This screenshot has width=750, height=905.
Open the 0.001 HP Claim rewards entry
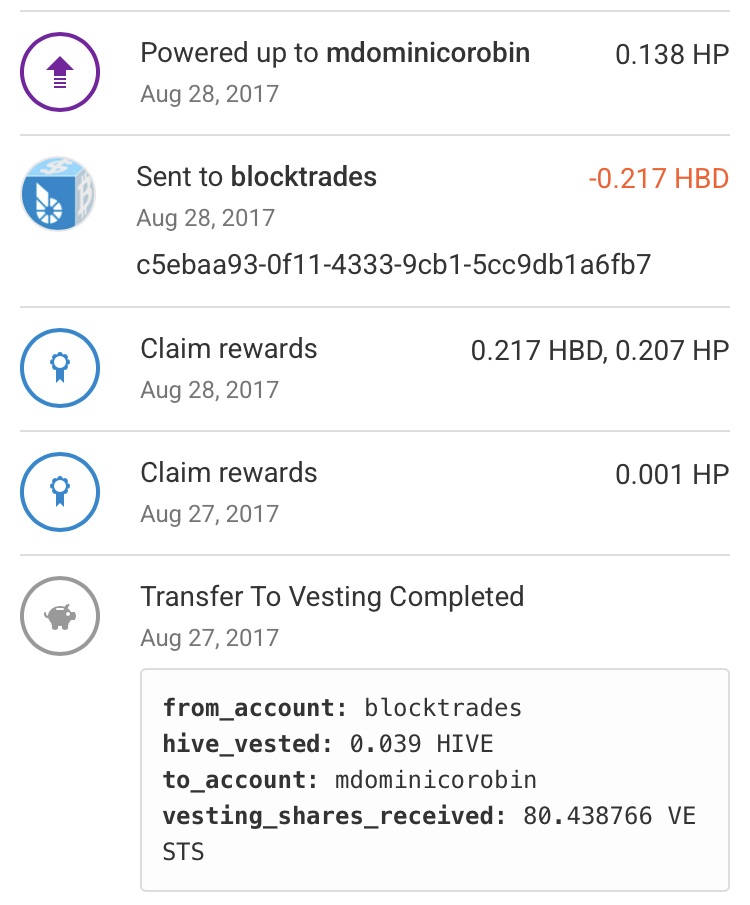(229, 473)
